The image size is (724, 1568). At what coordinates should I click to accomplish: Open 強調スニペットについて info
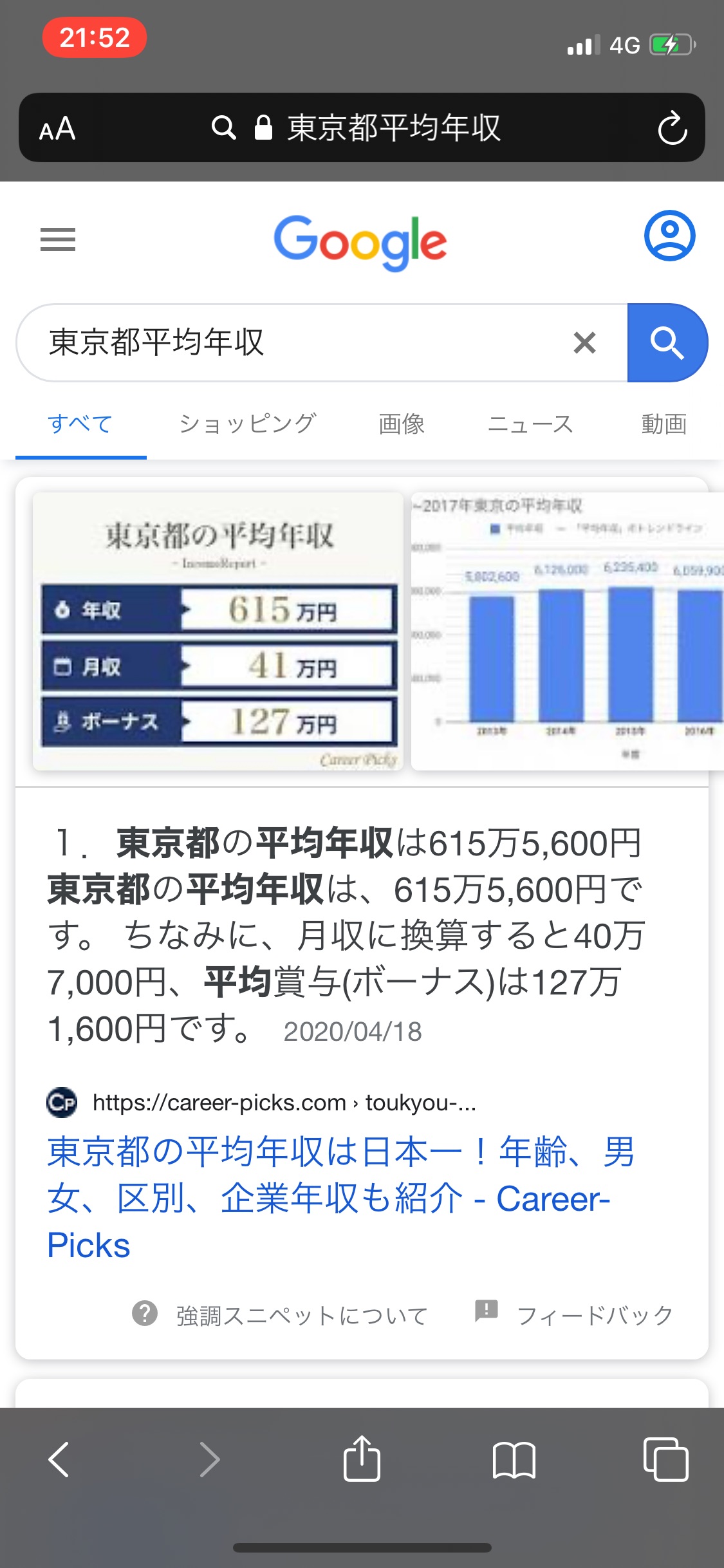(x=280, y=1315)
